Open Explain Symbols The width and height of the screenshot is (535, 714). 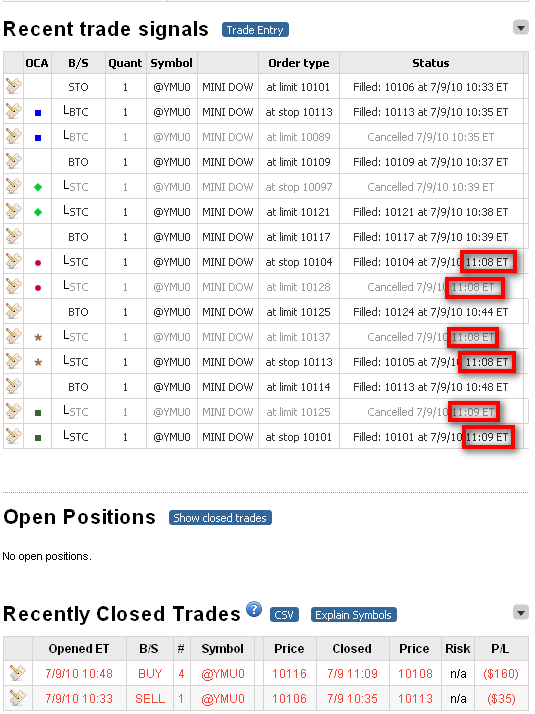tap(353, 615)
